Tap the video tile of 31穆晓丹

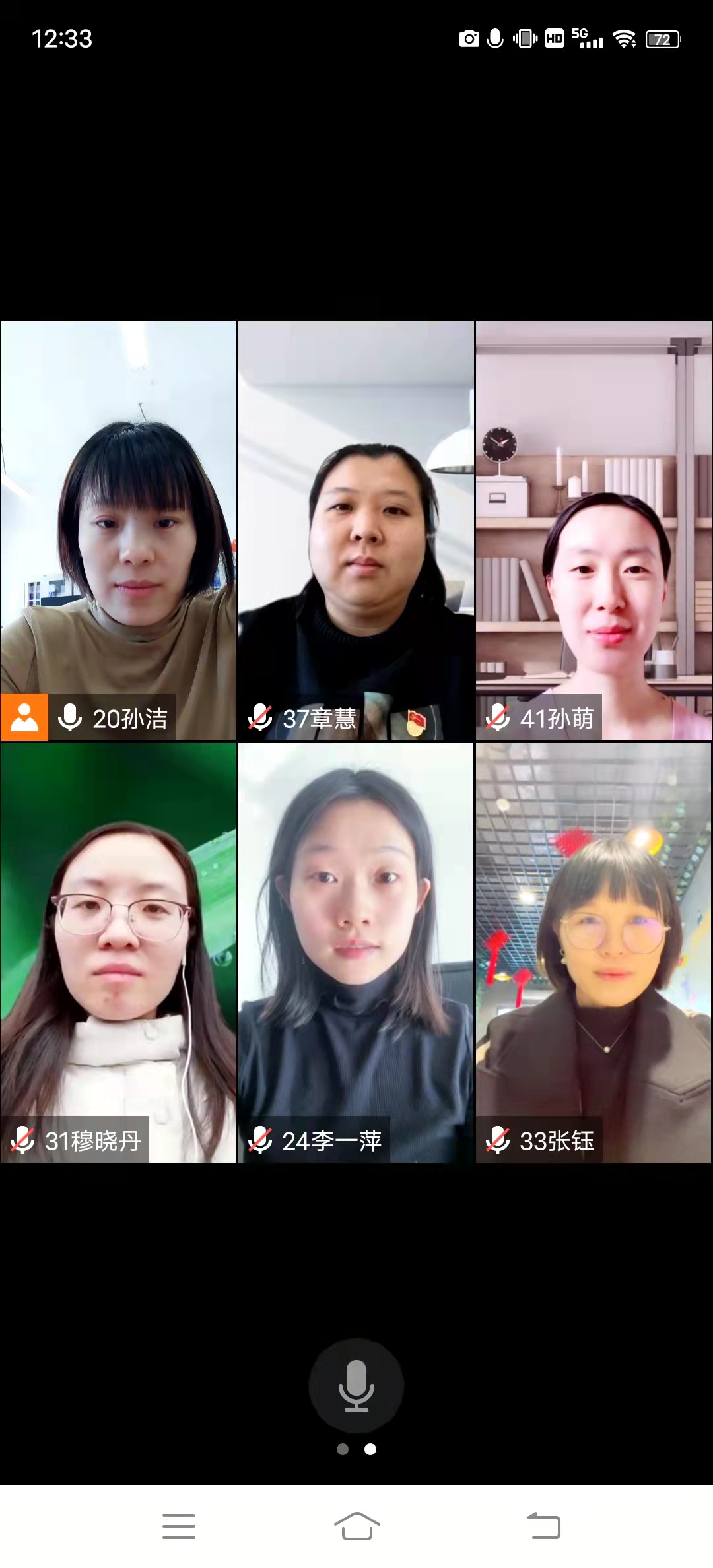coord(118,952)
